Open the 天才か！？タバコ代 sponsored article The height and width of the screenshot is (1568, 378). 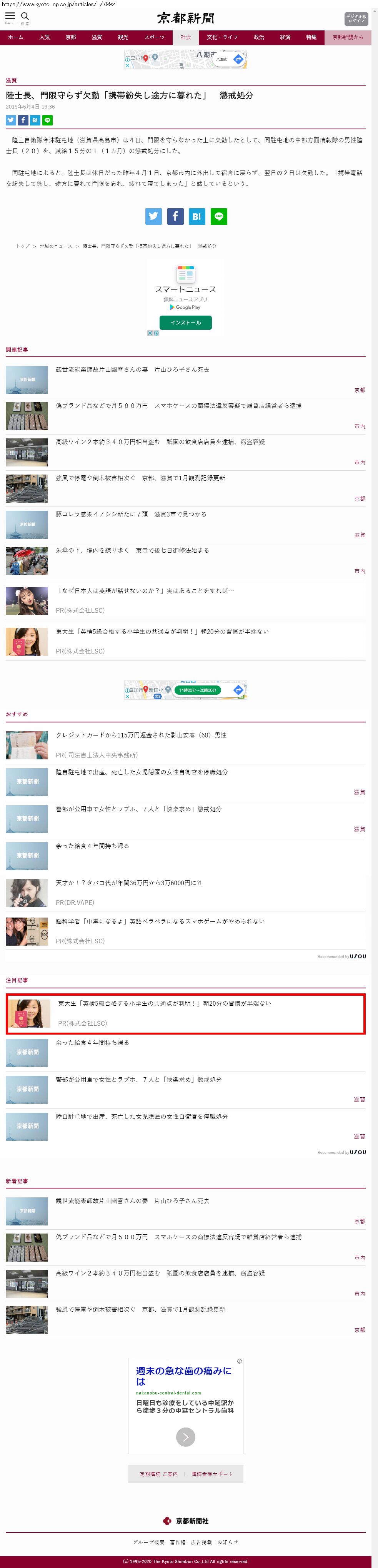[x=128, y=883]
